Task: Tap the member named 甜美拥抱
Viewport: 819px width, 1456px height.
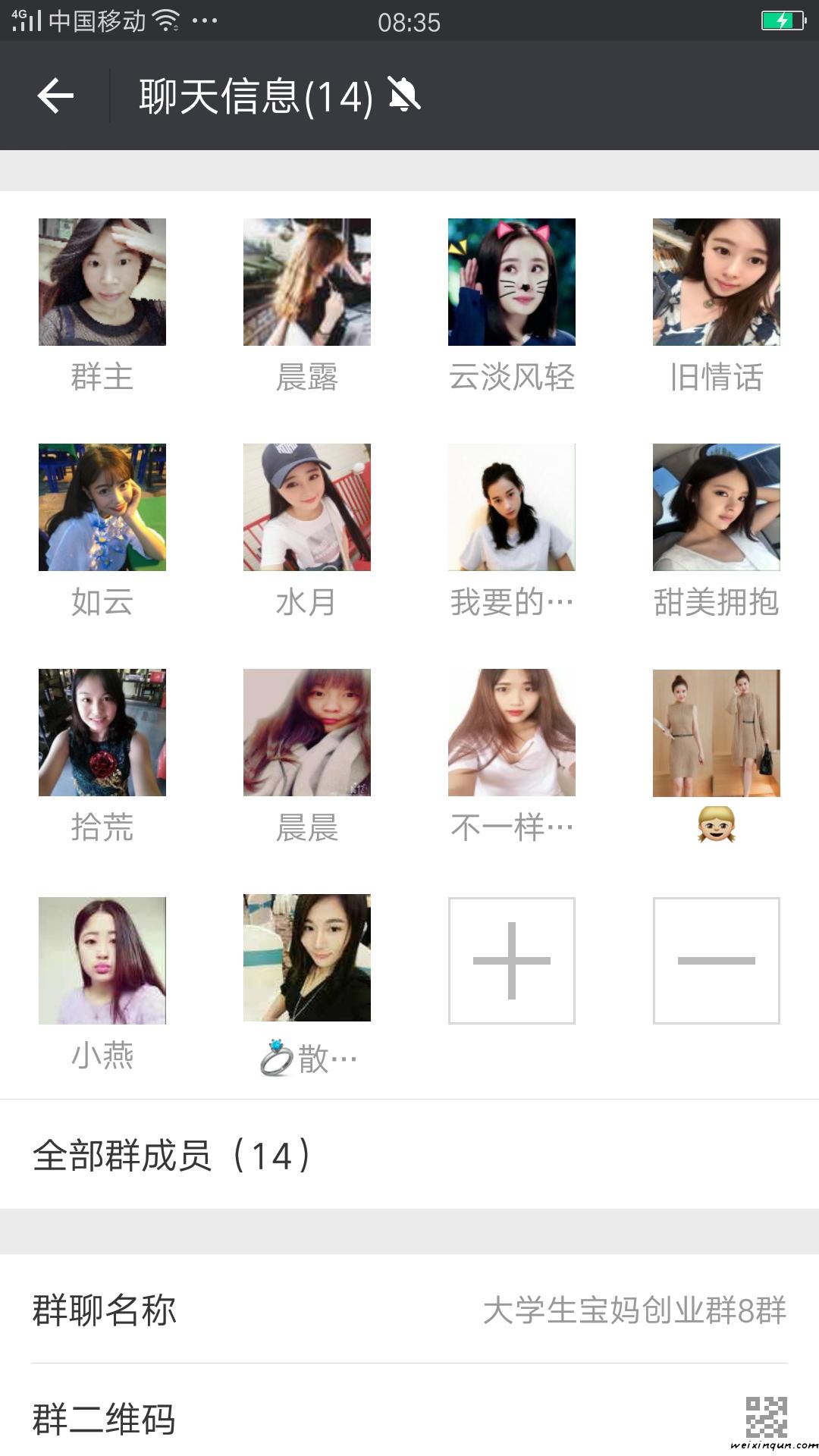Action: point(717,507)
